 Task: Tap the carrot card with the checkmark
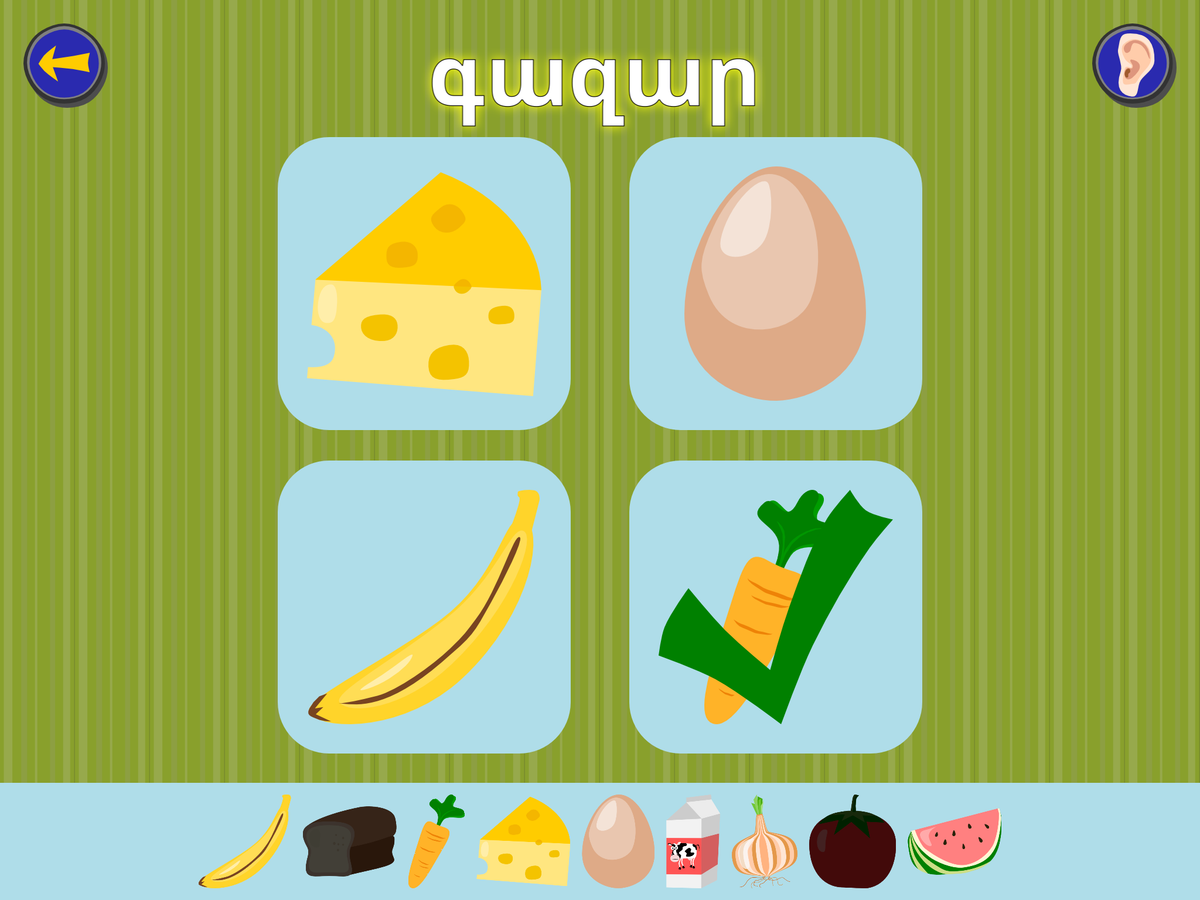pos(775,607)
